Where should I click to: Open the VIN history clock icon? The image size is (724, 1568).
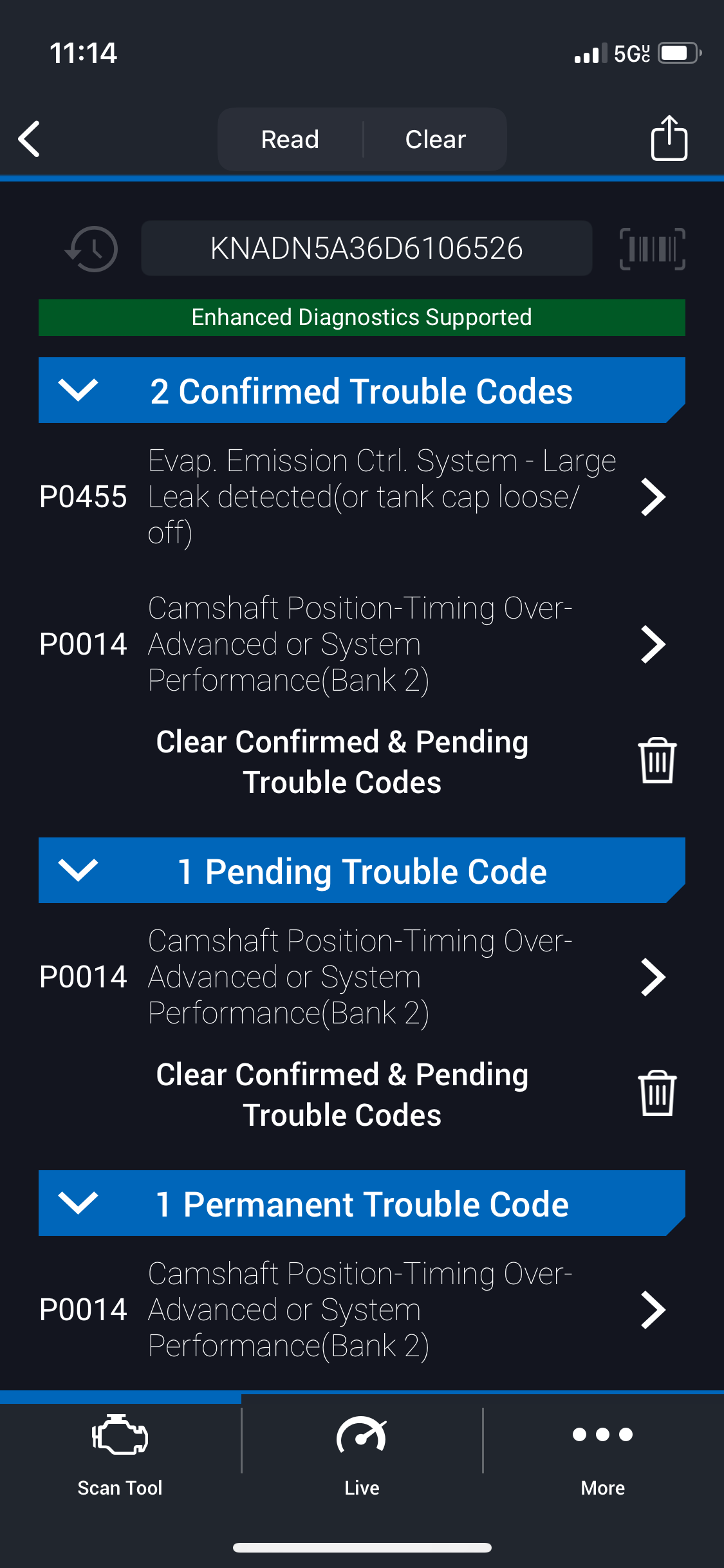[91, 248]
